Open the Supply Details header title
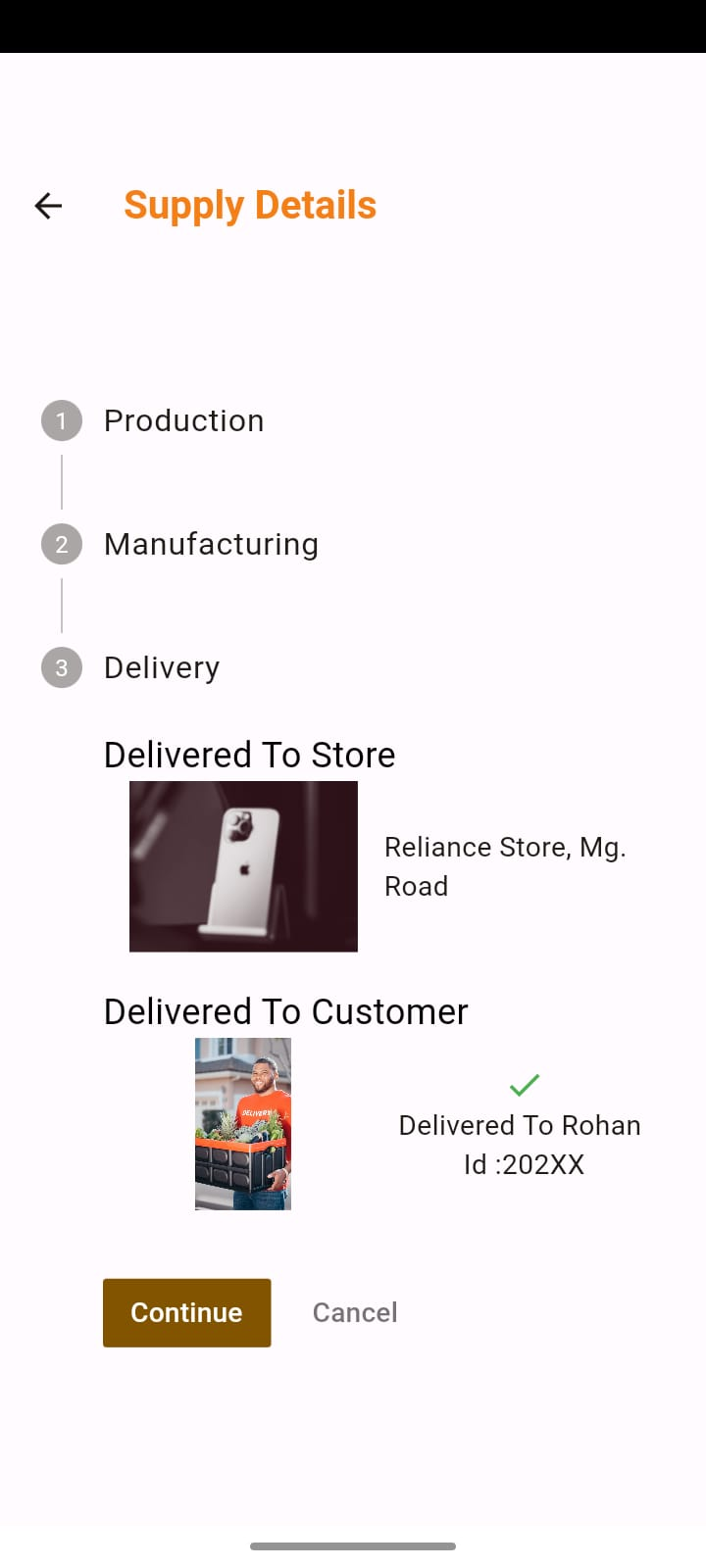 249,205
